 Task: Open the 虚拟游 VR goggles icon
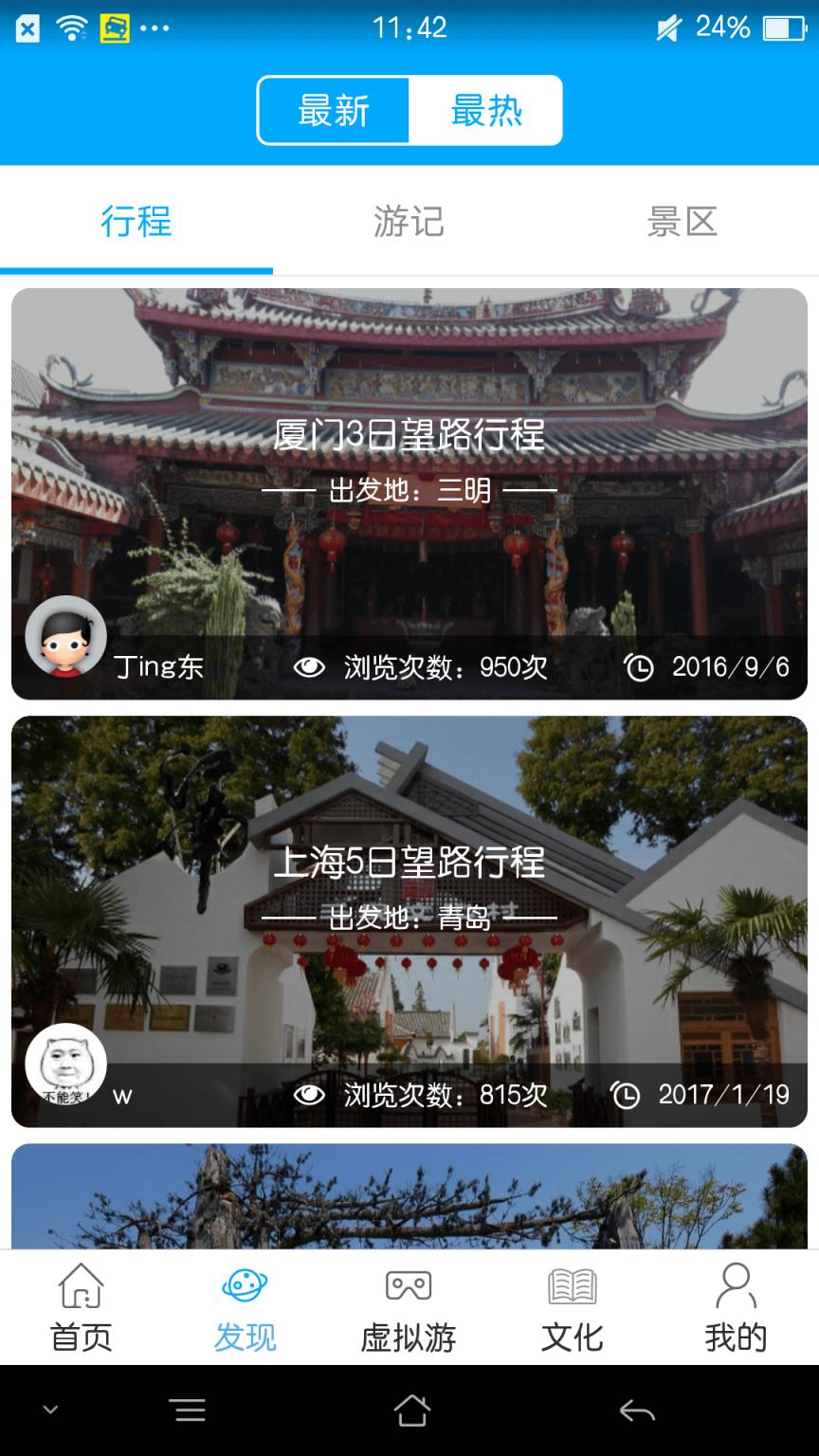click(x=408, y=1287)
